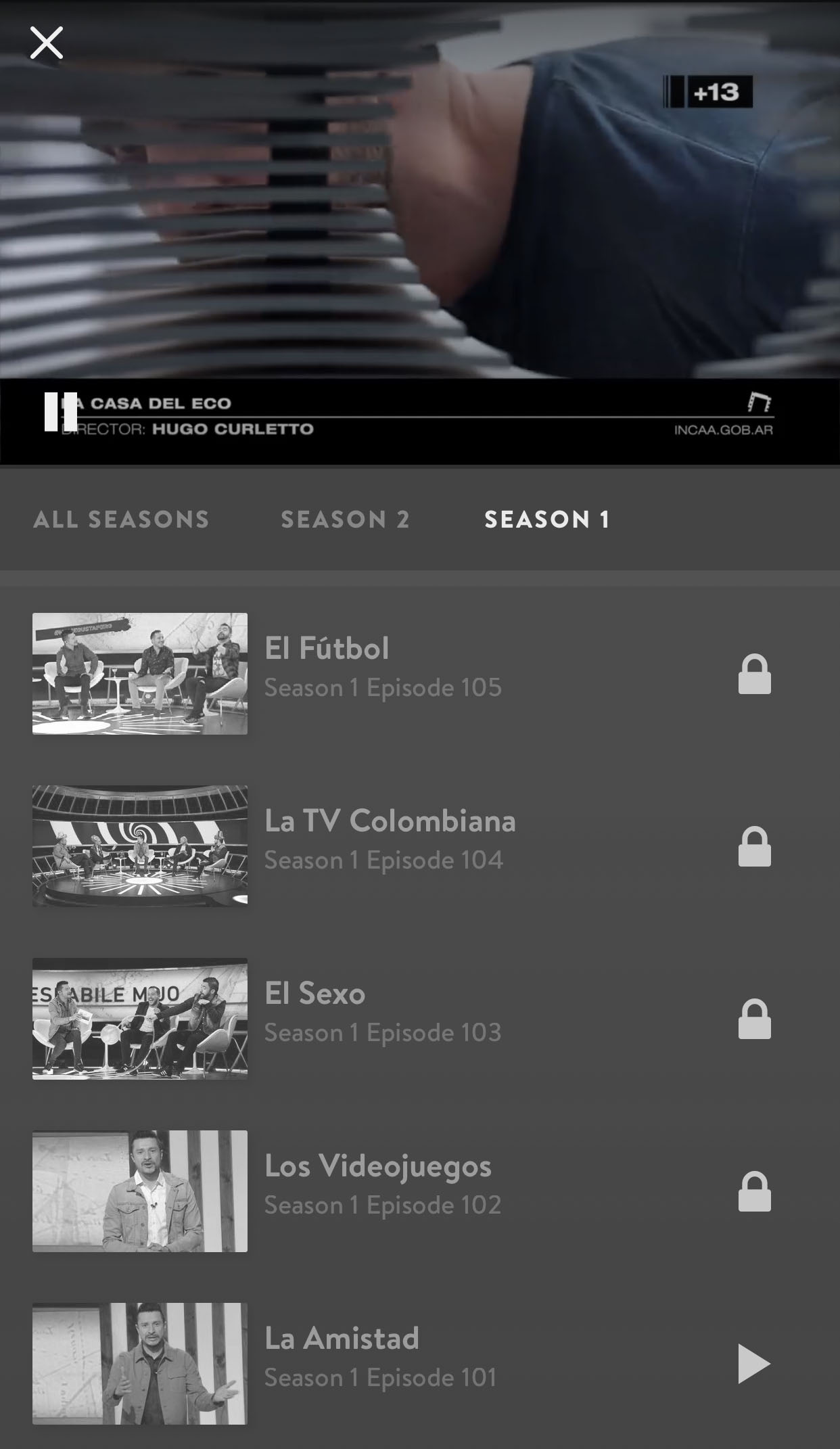
Task: Switch to the All Seasons tab
Action: point(121,520)
